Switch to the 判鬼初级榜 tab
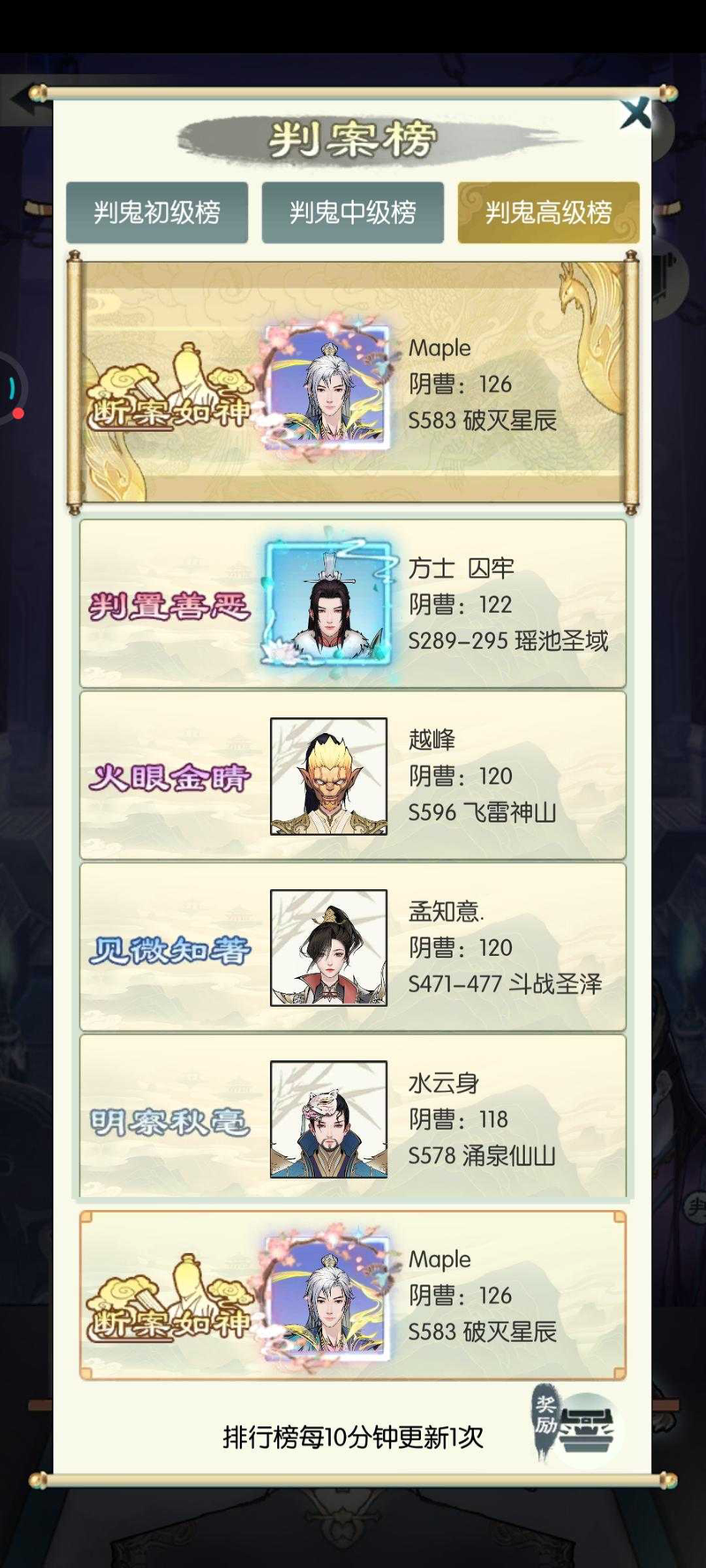The image size is (706, 1568). (x=157, y=213)
